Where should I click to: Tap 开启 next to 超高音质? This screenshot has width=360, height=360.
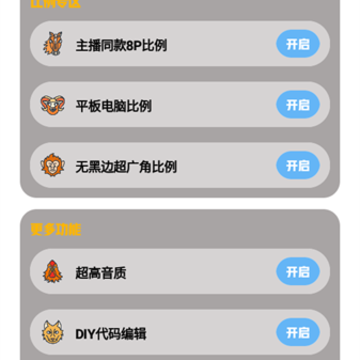click(x=298, y=271)
